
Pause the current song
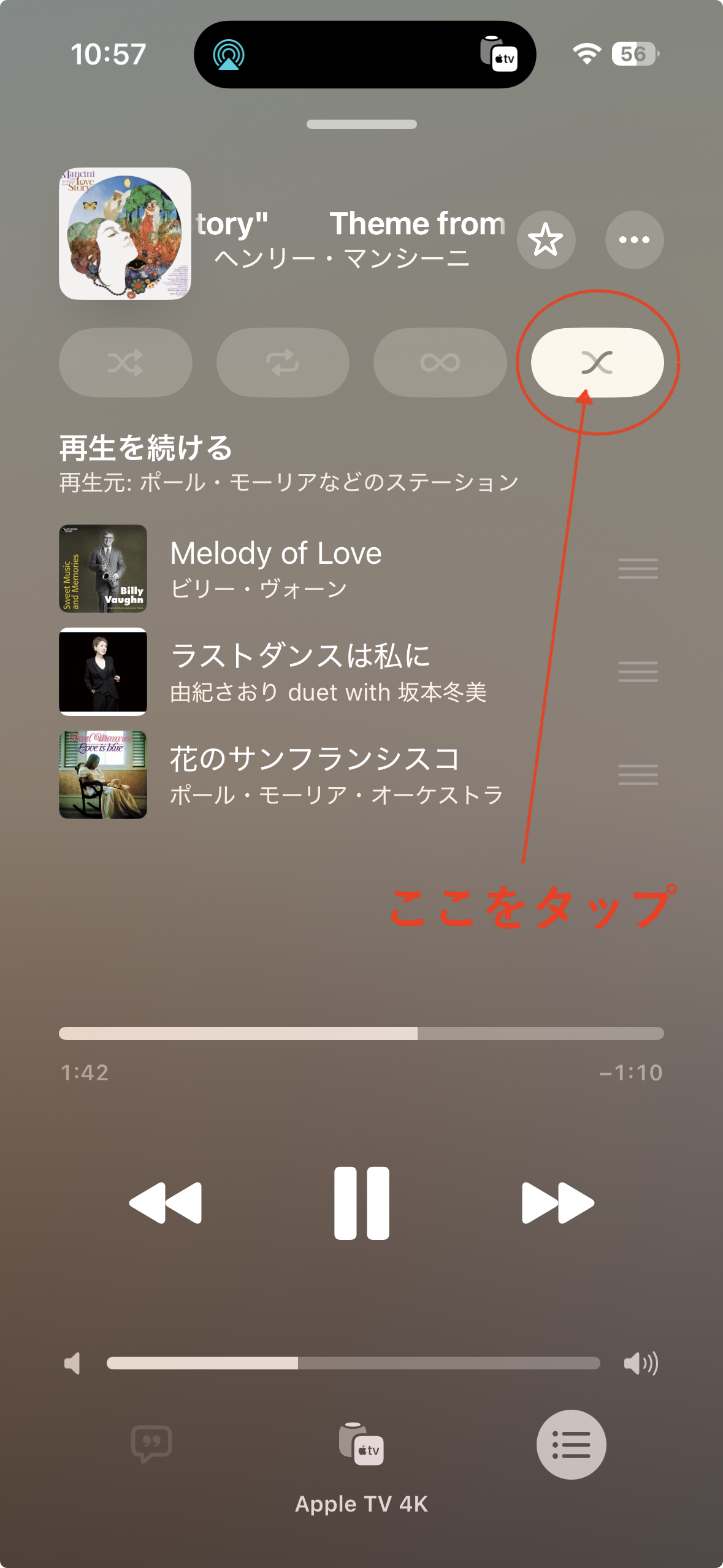(361, 1203)
